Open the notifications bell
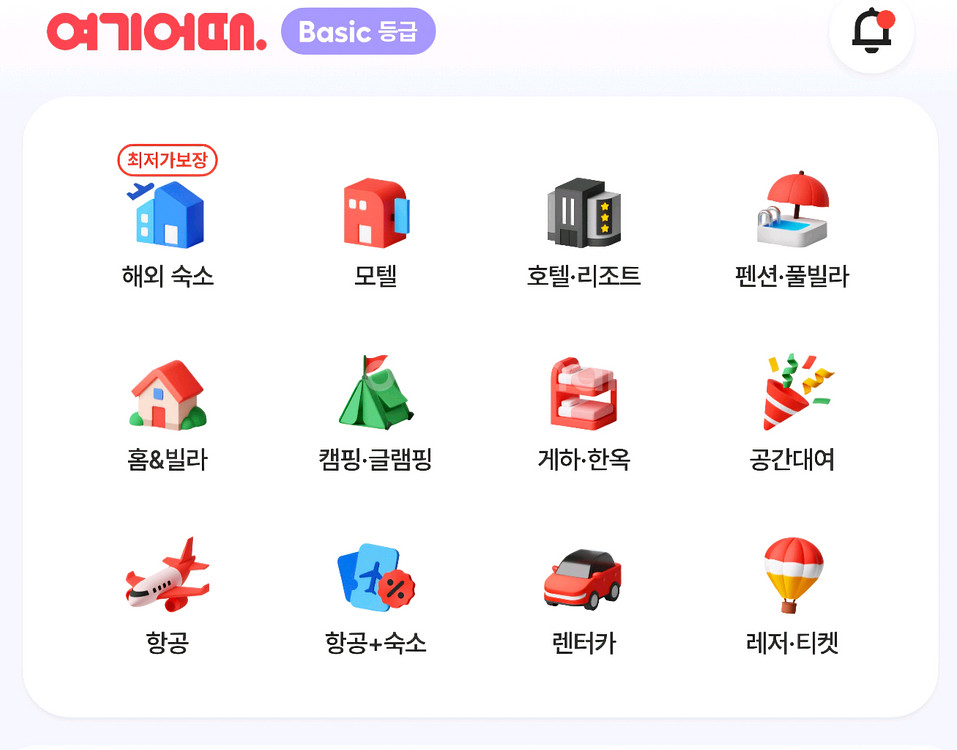Viewport: 957px width, 750px height. coord(871,32)
